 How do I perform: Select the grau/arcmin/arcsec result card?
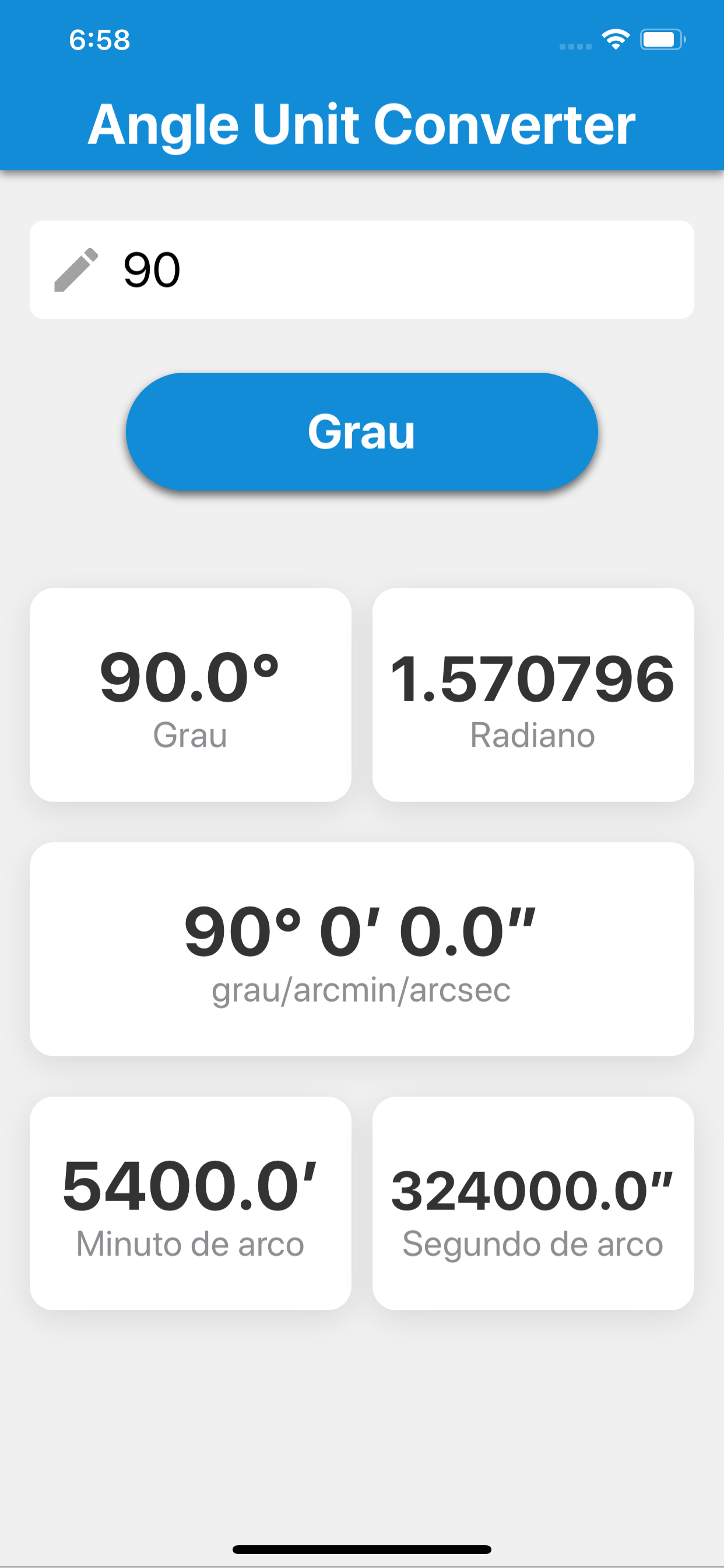[362, 949]
